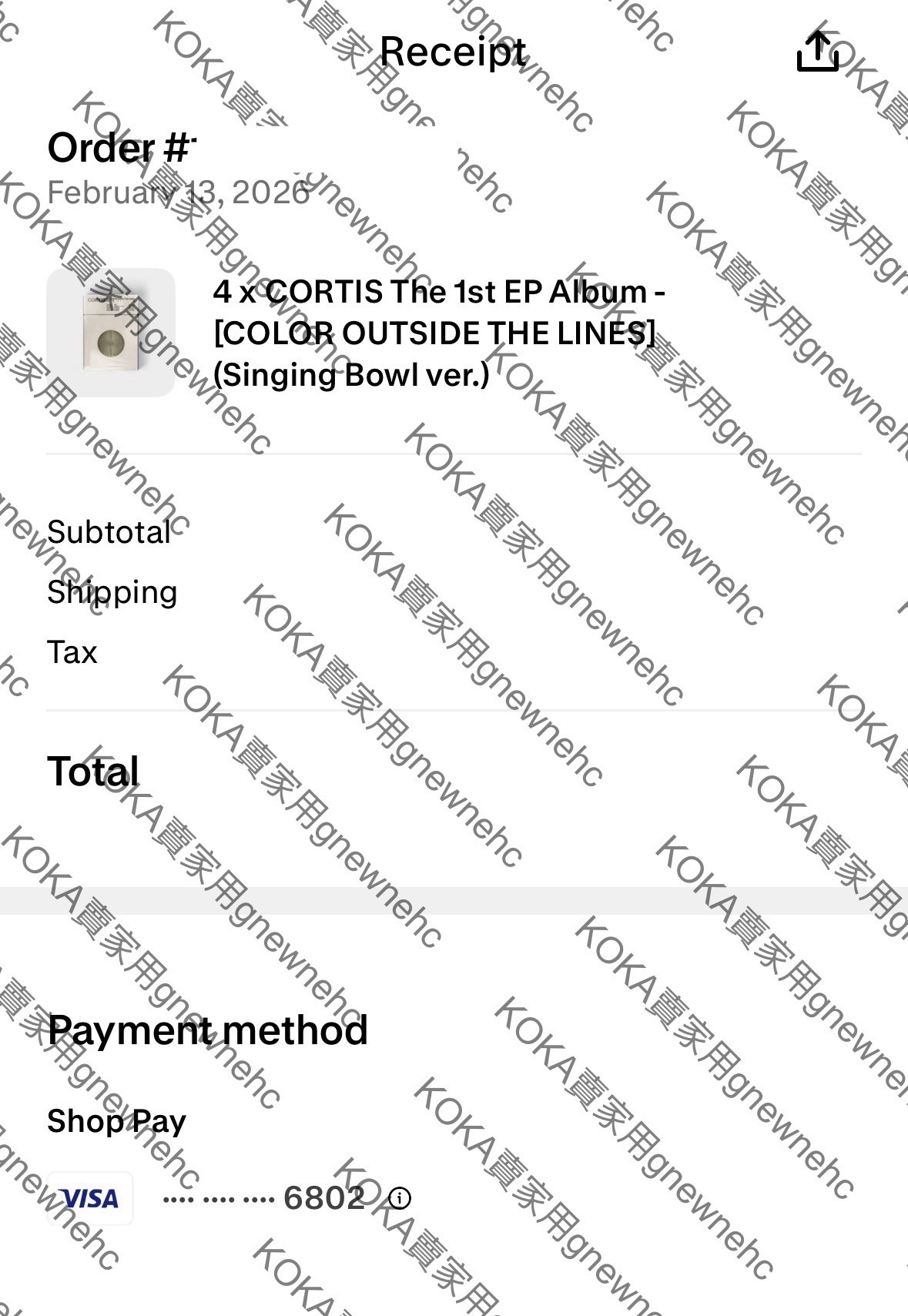This screenshot has height=1316, width=908.
Task: Open the card info icon beside 6802
Action: coord(399,1198)
